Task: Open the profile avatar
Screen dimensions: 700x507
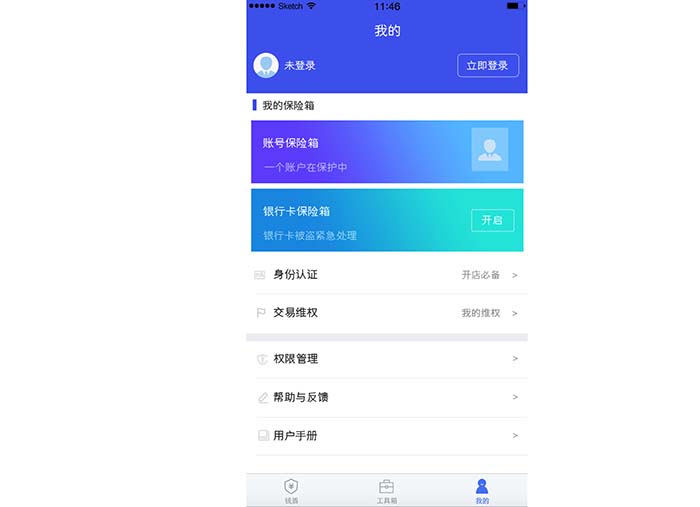Action: 266,66
